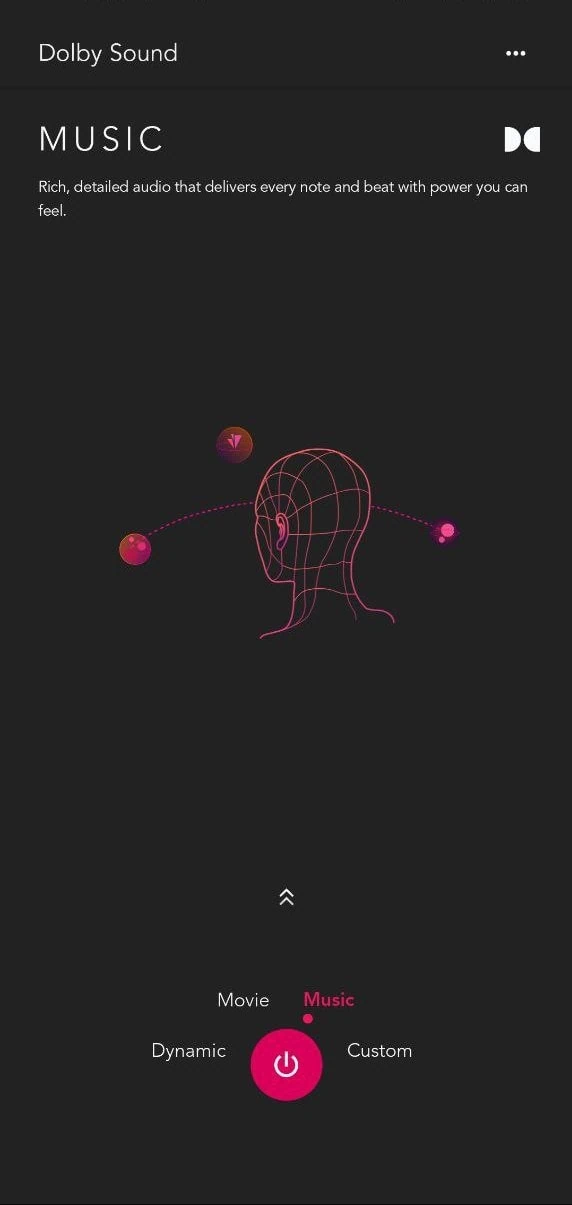The width and height of the screenshot is (572, 1205).
Task: Open the three-dot overflow menu
Action: click(516, 53)
